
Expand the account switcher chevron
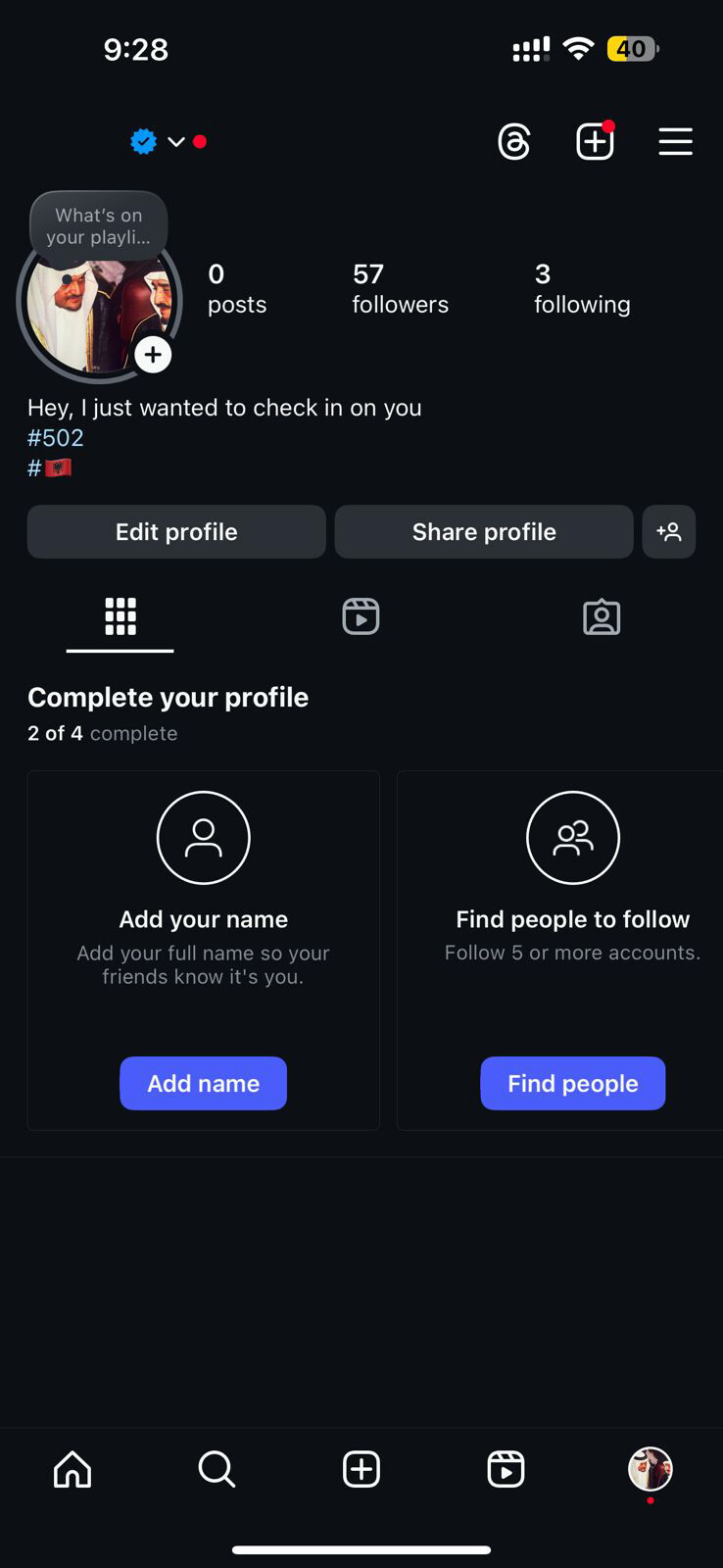point(176,142)
